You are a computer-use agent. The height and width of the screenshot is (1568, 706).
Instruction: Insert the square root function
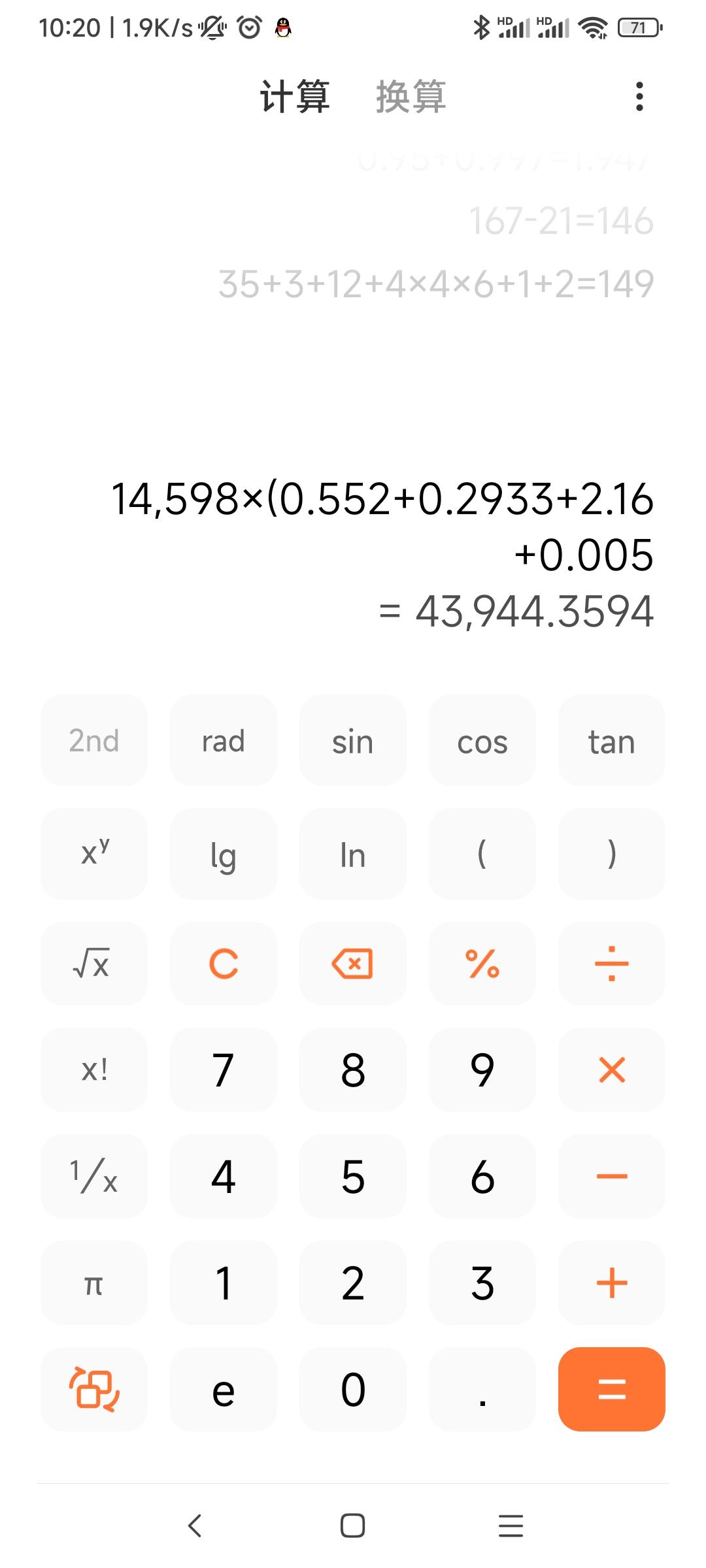pyautogui.click(x=94, y=964)
